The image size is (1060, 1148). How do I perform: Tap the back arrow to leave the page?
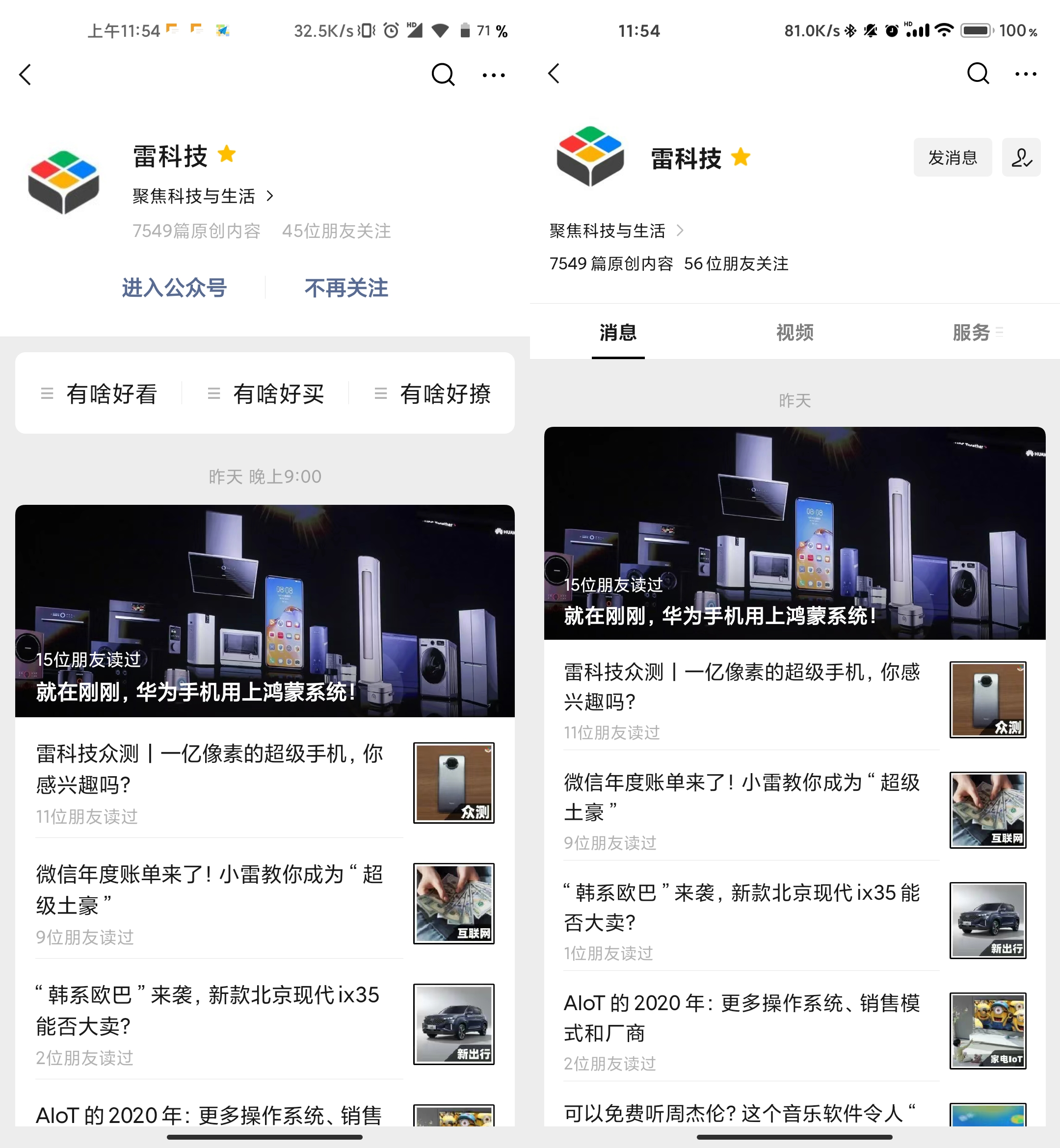(x=24, y=75)
